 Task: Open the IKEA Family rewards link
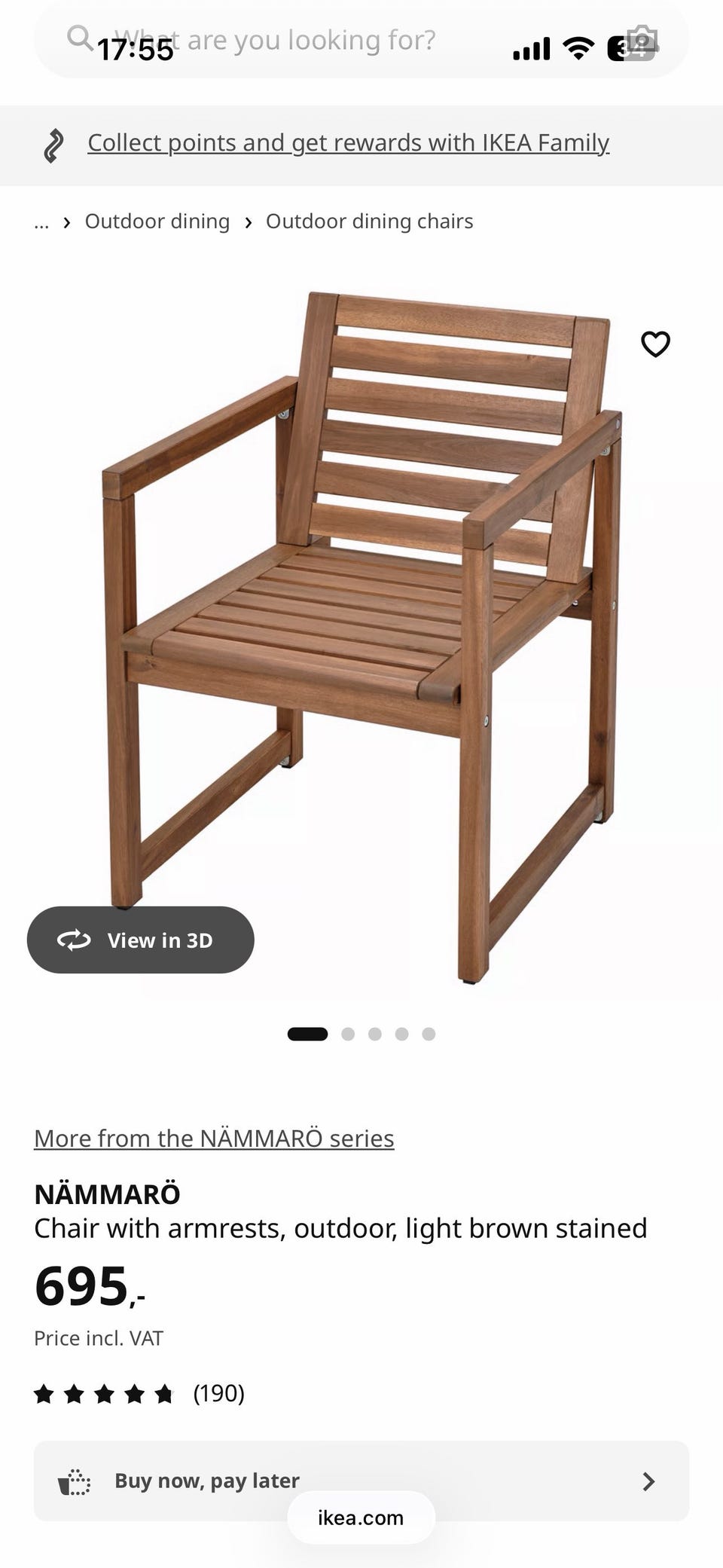click(x=348, y=143)
